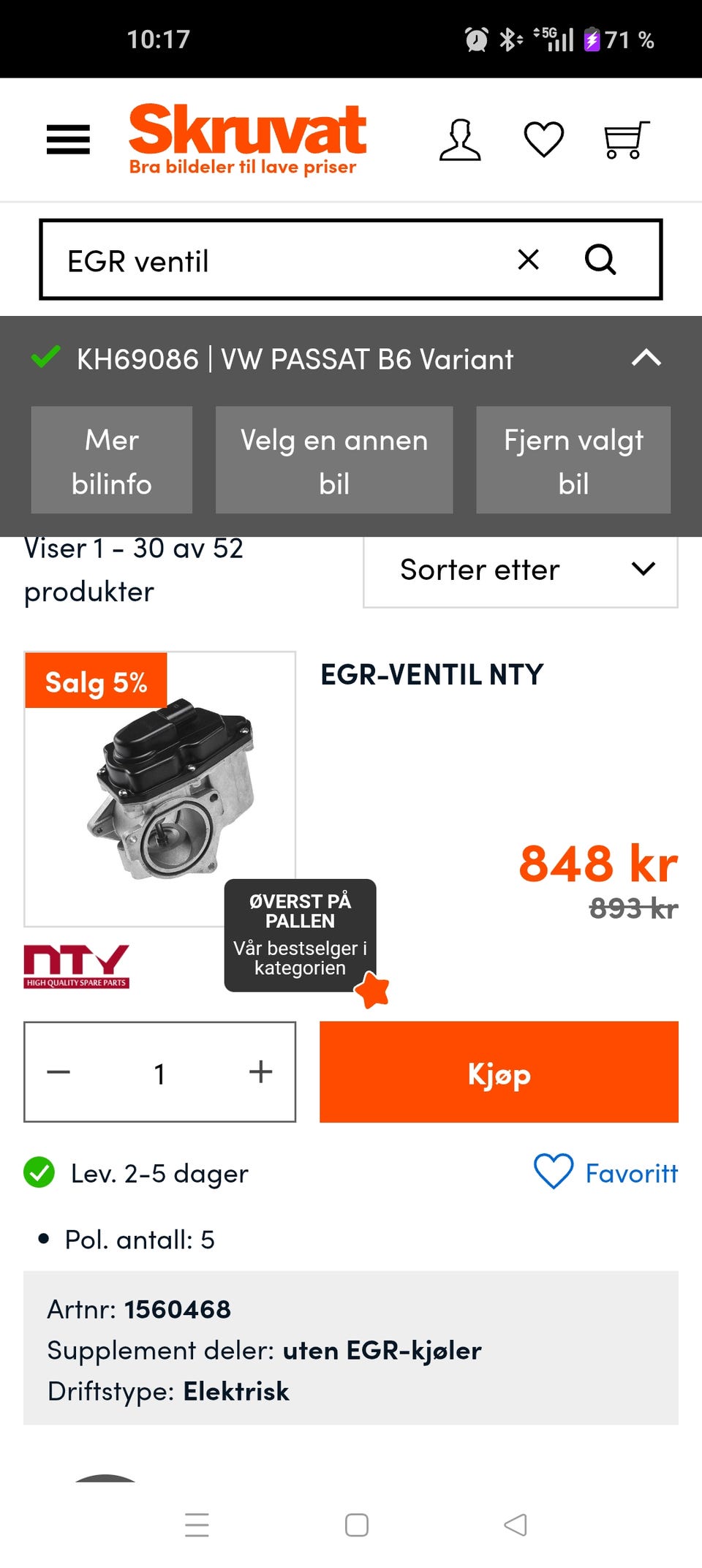Select Velg en annen bil
702x1568 pixels.
[x=334, y=460]
